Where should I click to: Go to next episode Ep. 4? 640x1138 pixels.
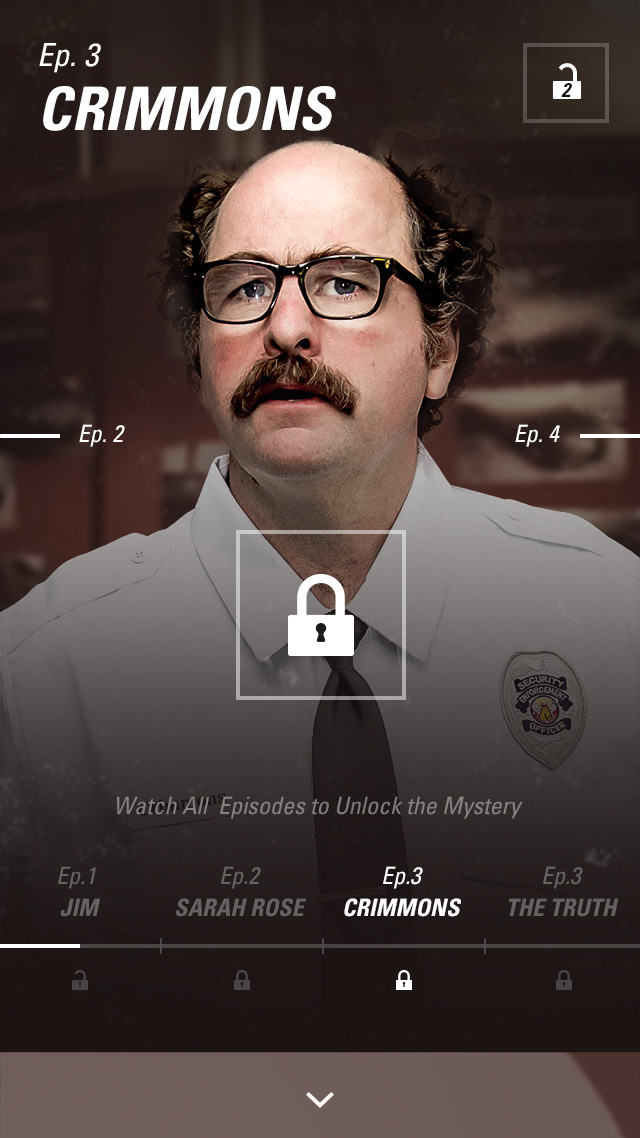[x=538, y=435]
